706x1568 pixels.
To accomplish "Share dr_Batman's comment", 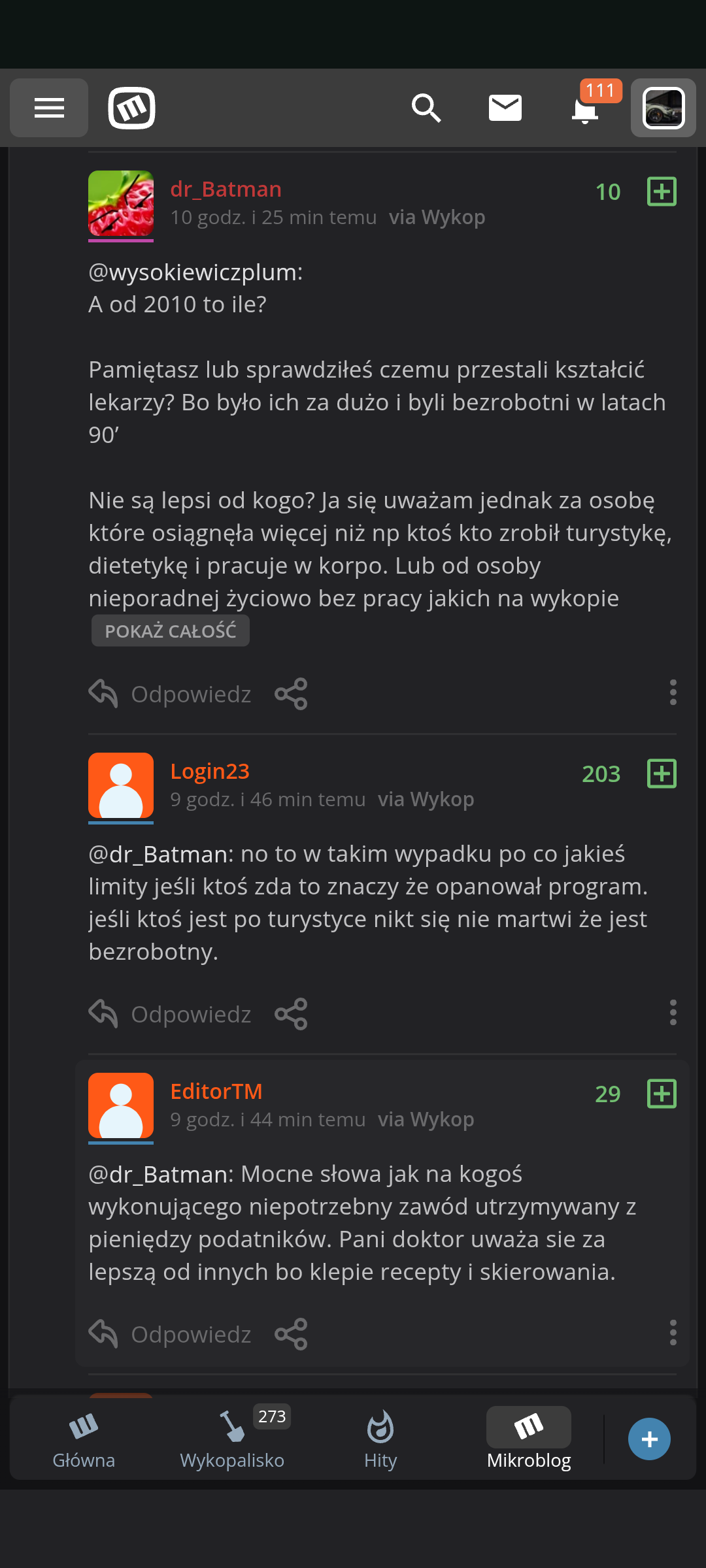I will point(291,694).
